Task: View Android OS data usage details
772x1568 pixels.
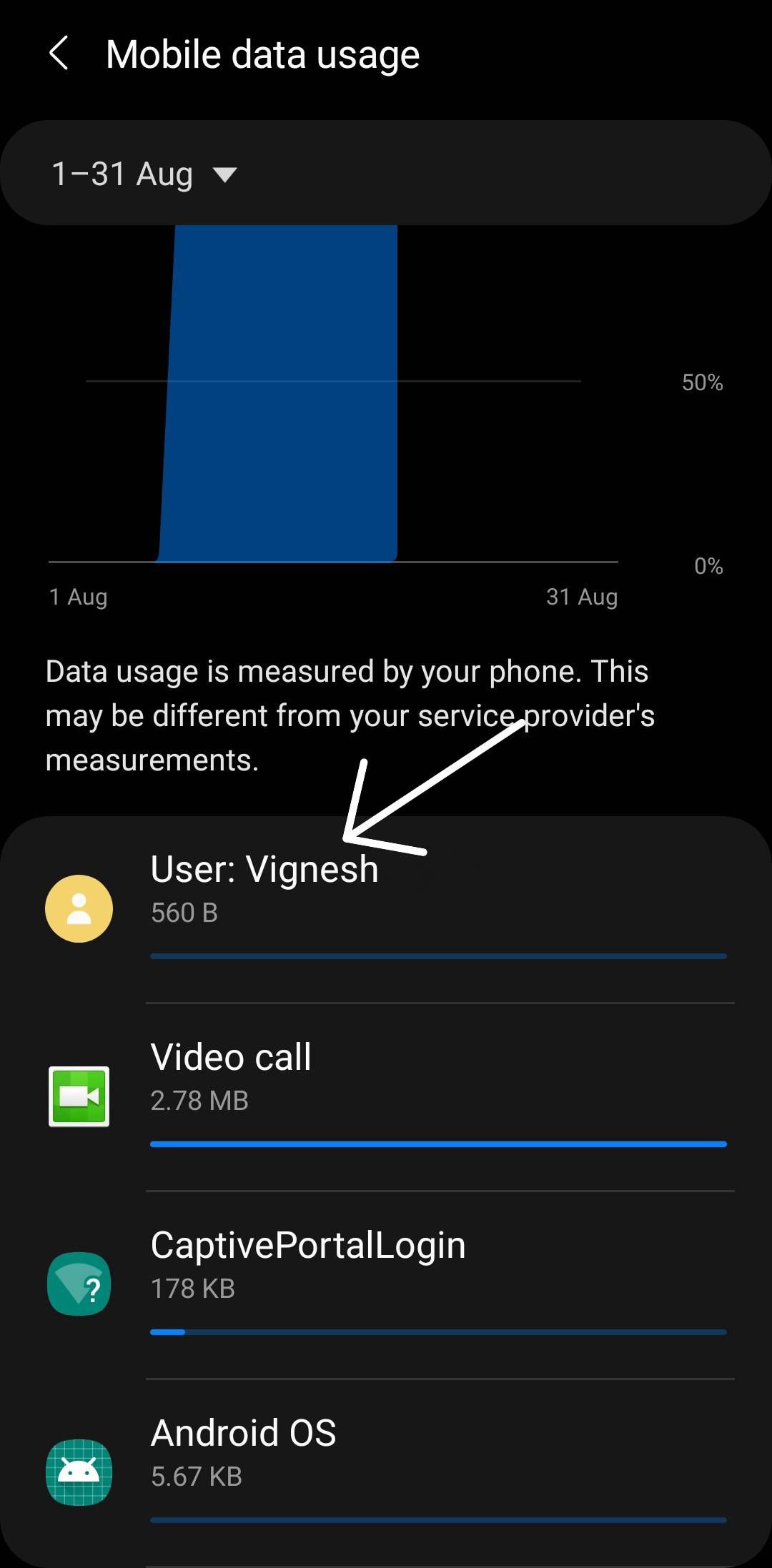Action: pos(244,1432)
